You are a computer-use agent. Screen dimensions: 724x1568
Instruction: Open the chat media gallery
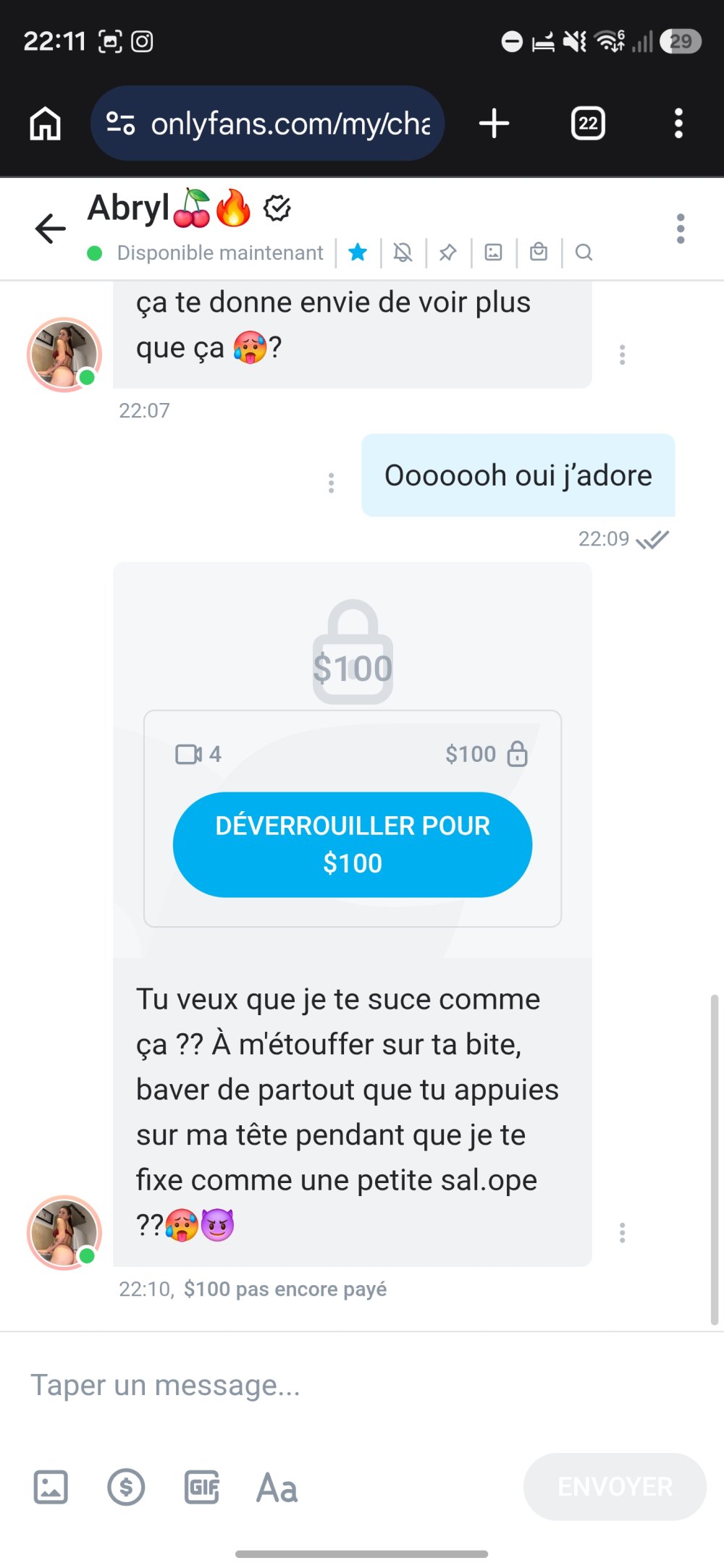[x=493, y=253]
